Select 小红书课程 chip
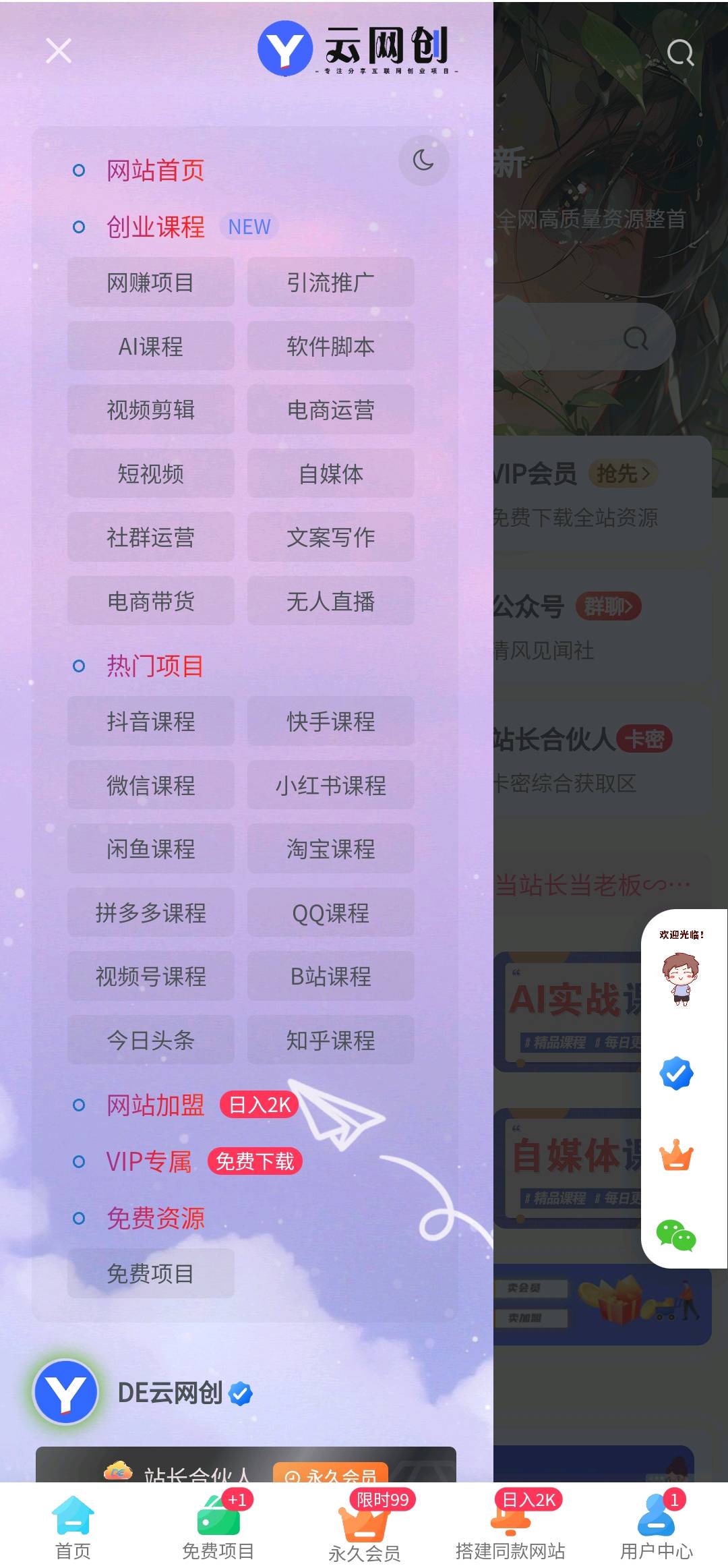The image size is (728, 1568). [x=330, y=785]
